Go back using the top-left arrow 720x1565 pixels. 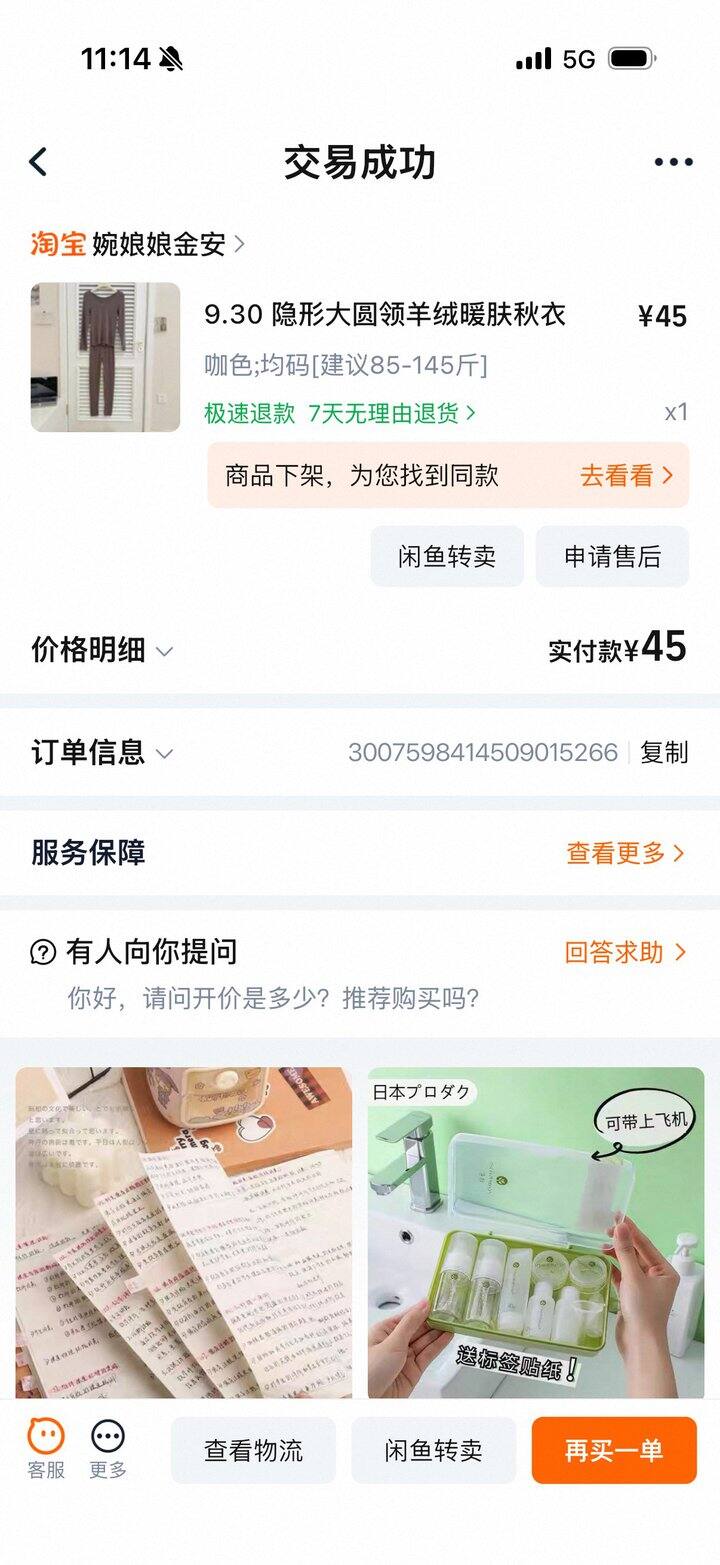pyautogui.click(x=39, y=162)
